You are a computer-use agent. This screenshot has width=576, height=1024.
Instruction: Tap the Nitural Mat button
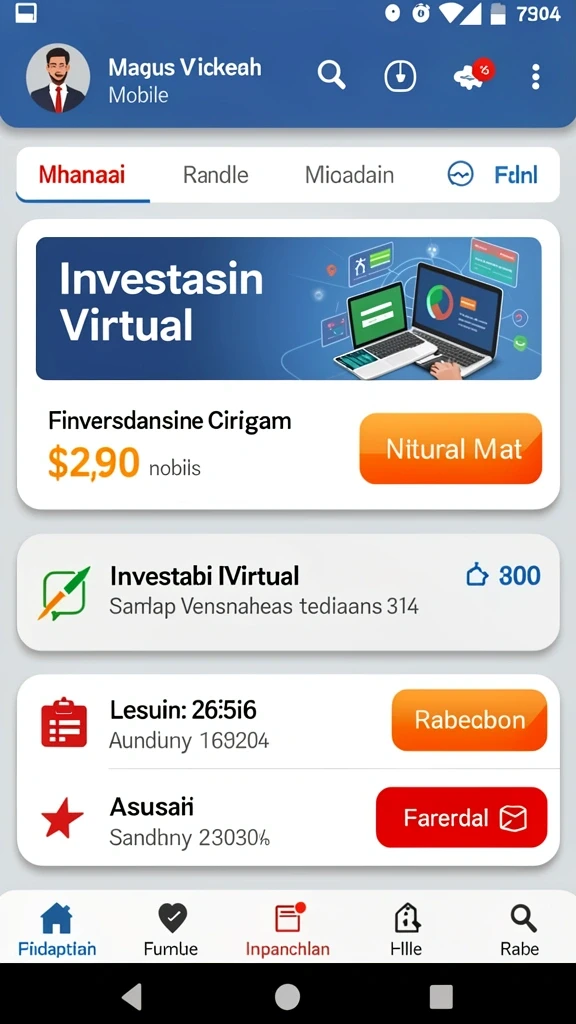click(451, 449)
